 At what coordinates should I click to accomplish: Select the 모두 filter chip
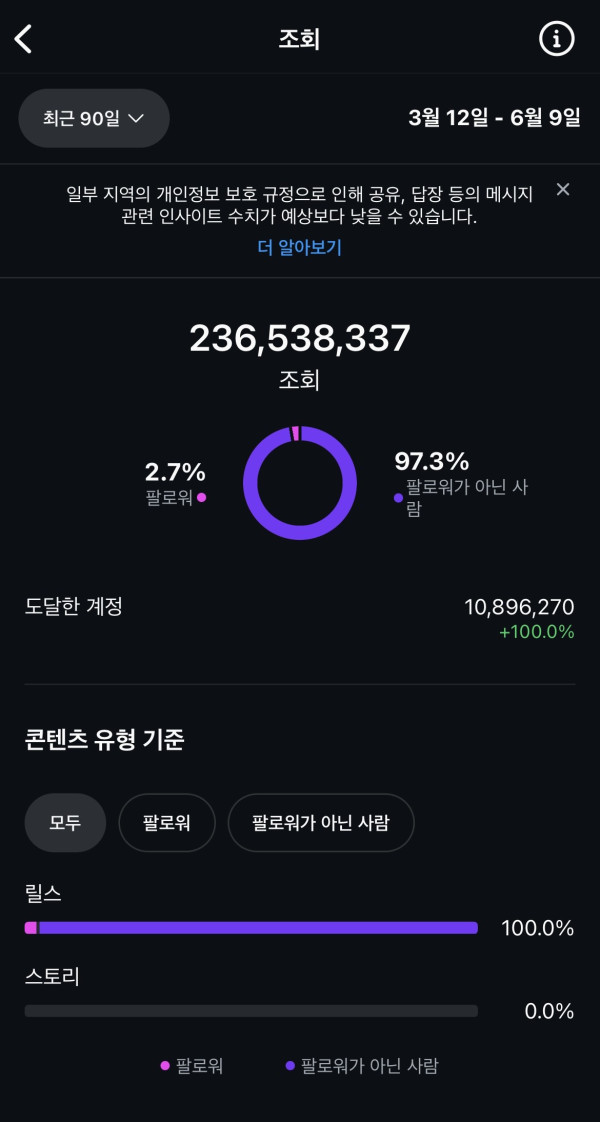coord(65,823)
